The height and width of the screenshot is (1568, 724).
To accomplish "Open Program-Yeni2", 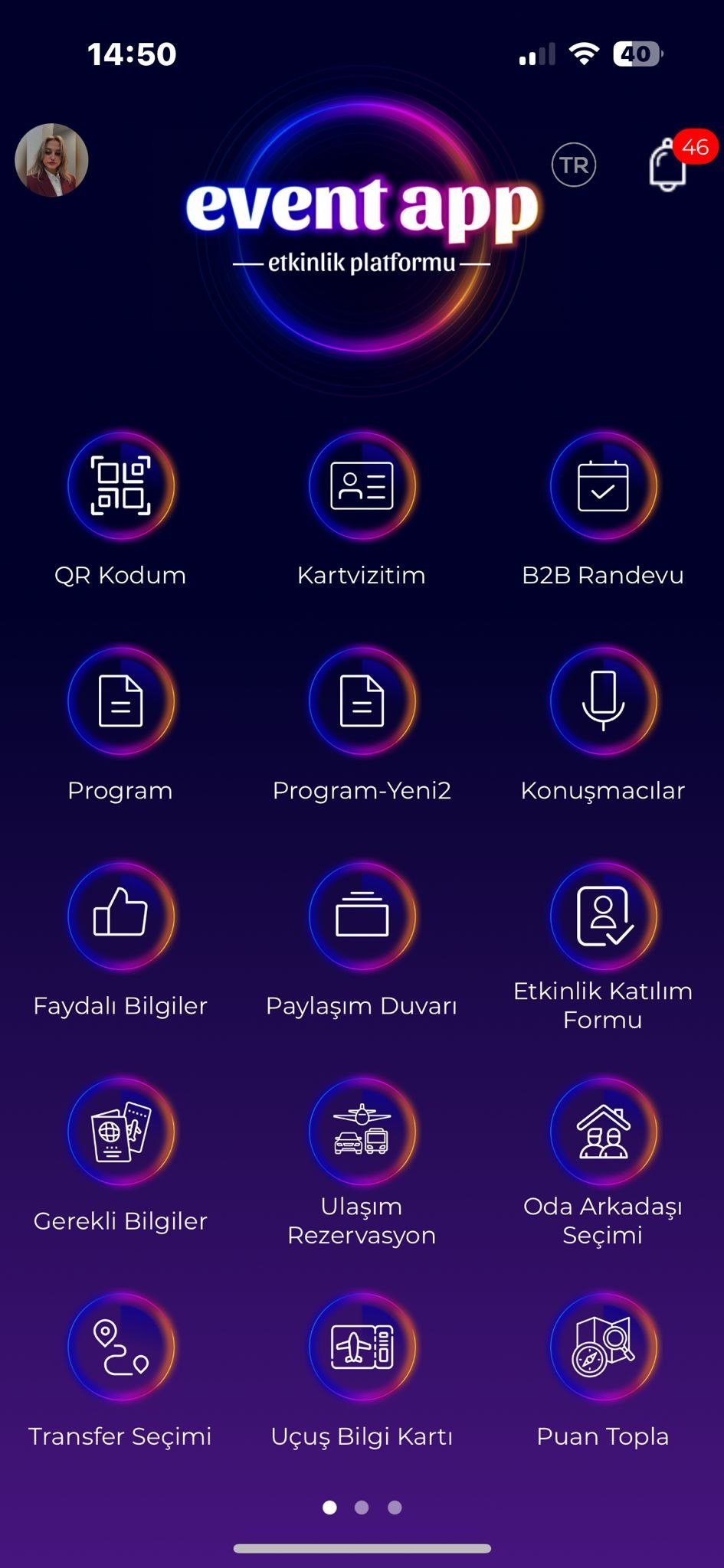I will point(362,703).
